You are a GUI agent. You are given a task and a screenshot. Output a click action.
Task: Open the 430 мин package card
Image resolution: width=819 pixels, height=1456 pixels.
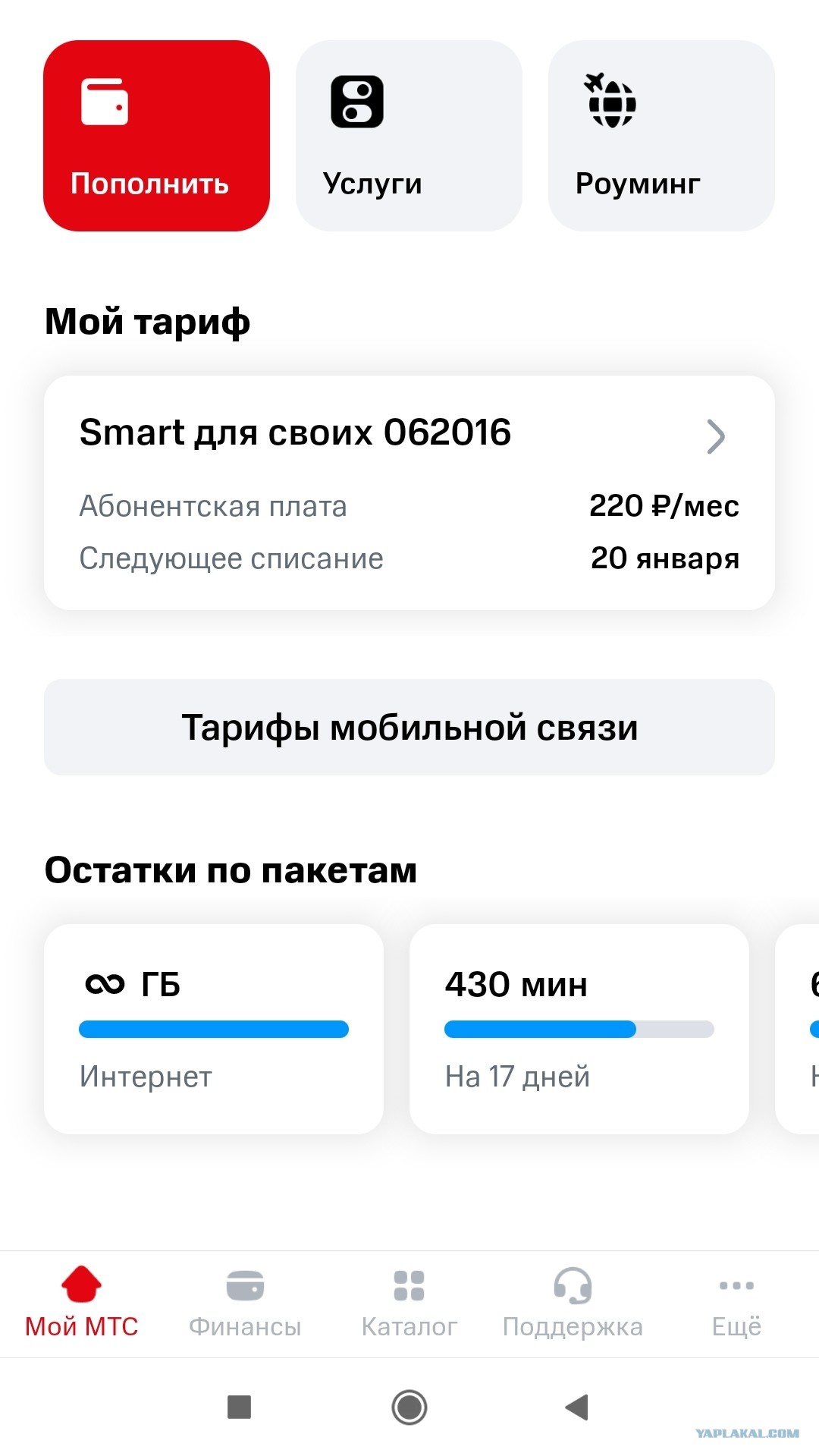pyautogui.click(x=579, y=1028)
